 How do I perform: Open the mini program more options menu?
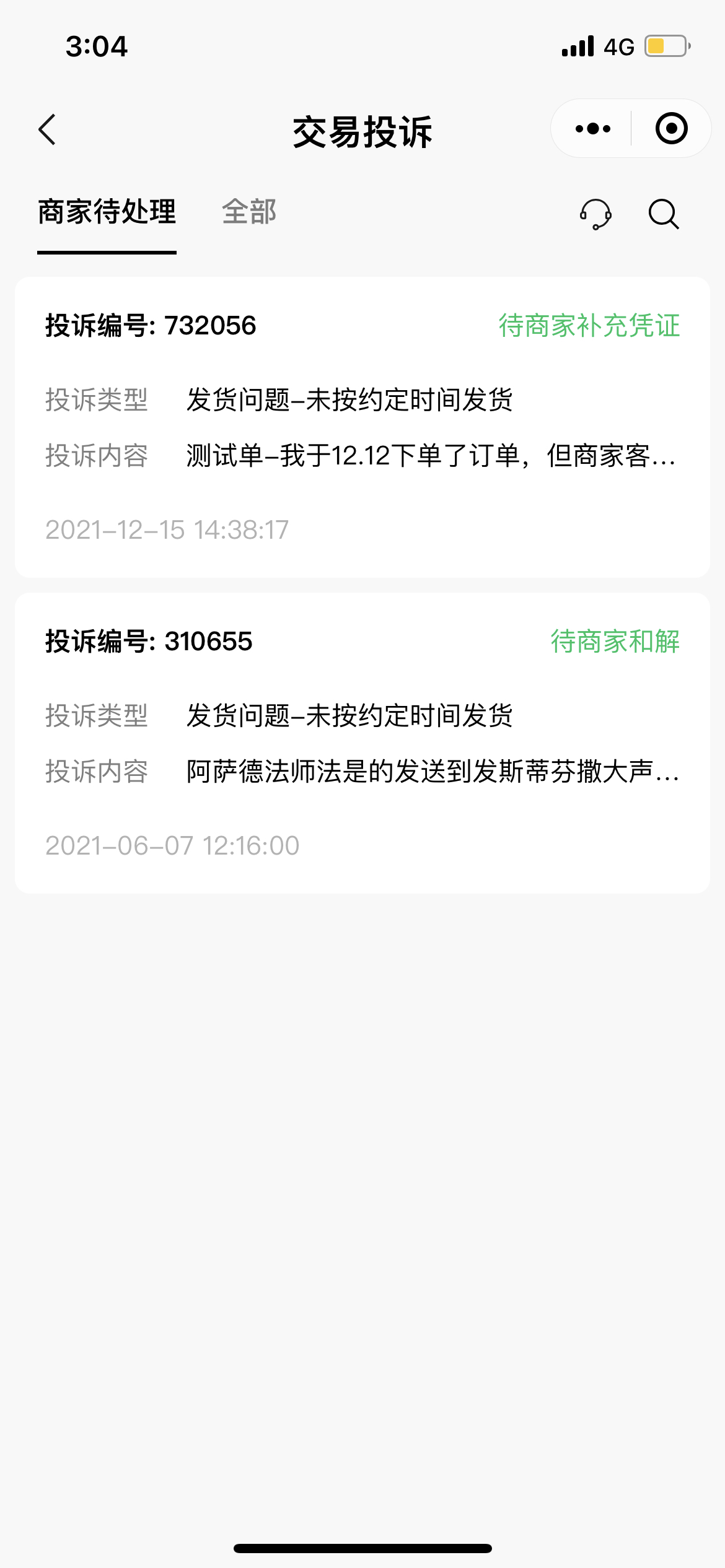pos(592,129)
